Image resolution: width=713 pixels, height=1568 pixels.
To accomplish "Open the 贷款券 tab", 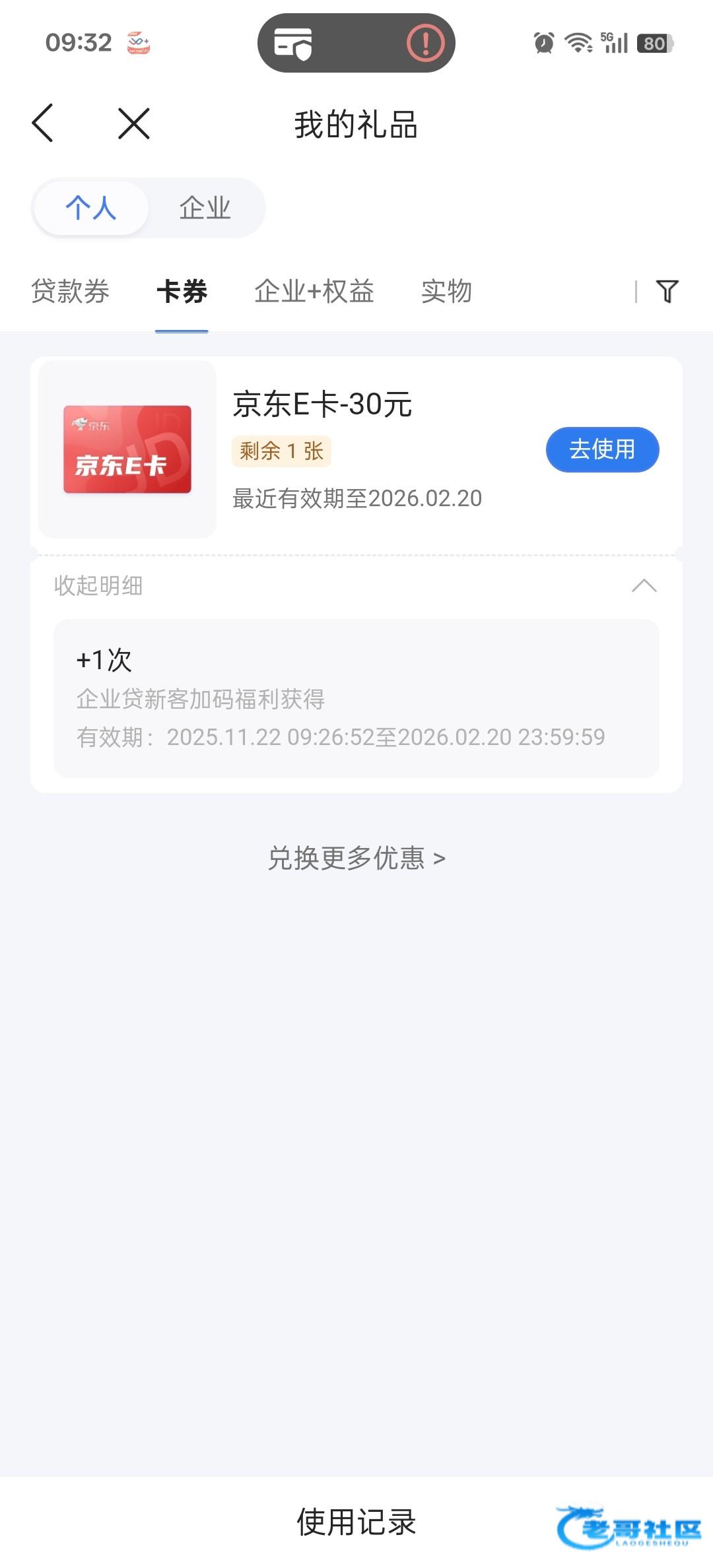I will coord(71,291).
